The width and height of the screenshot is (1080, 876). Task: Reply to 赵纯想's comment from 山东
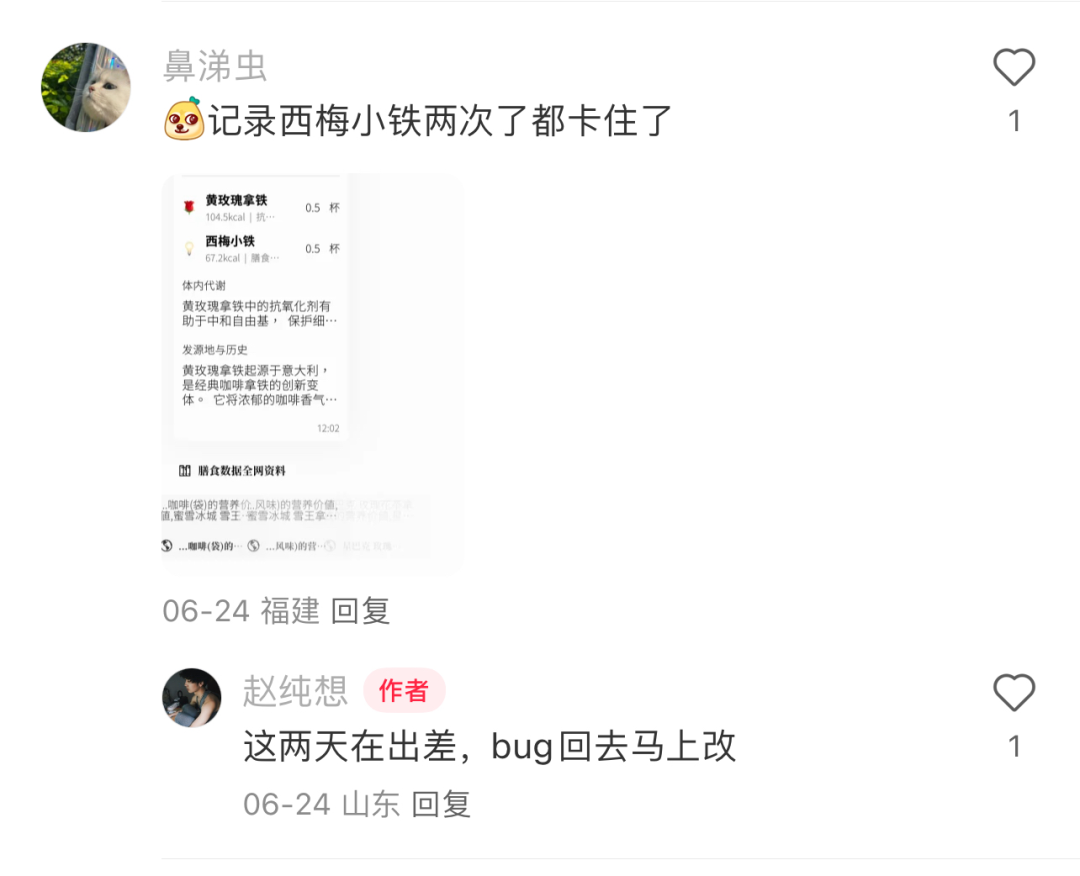441,804
